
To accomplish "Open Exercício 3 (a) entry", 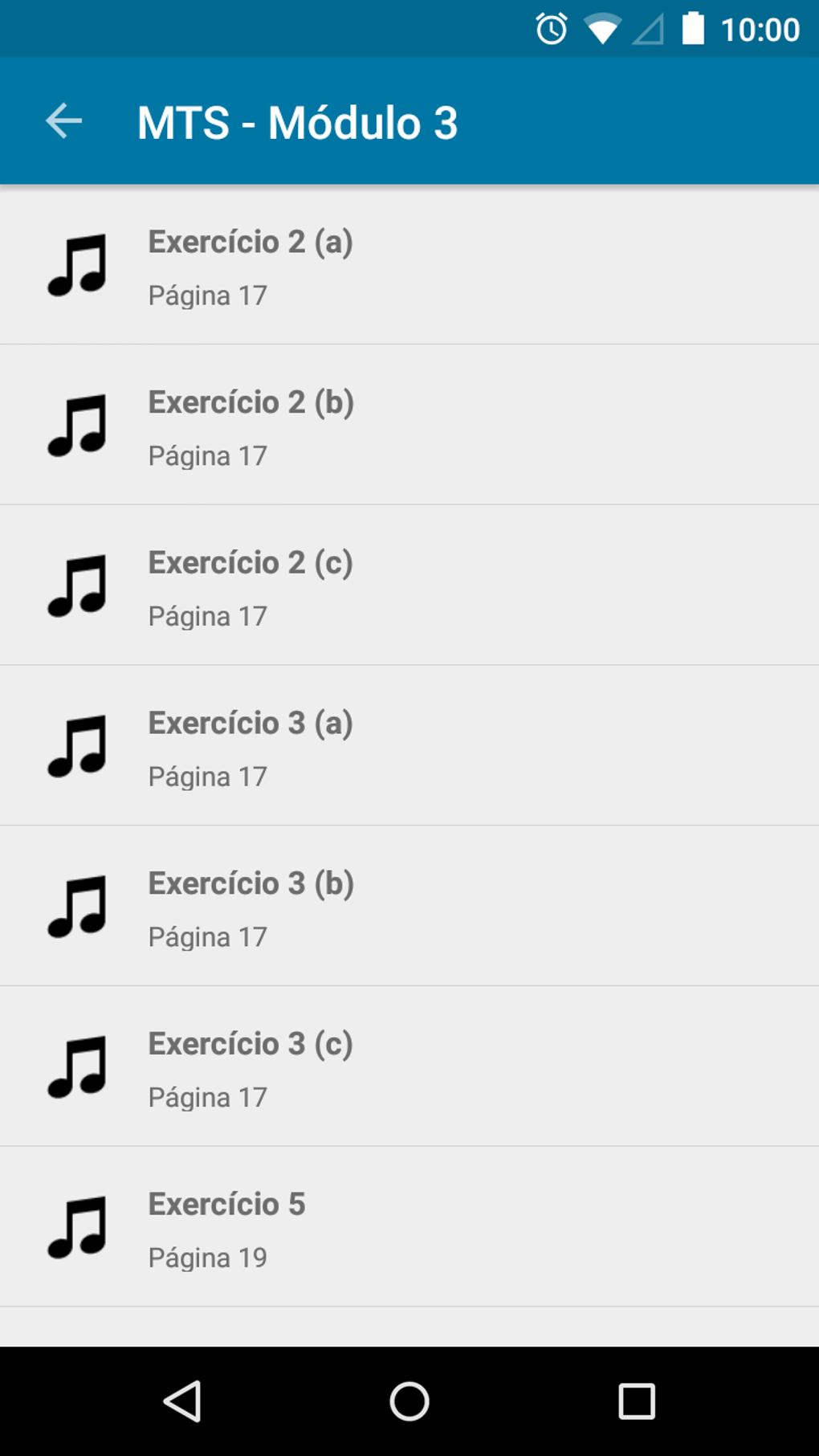I will [x=409, y=745].
